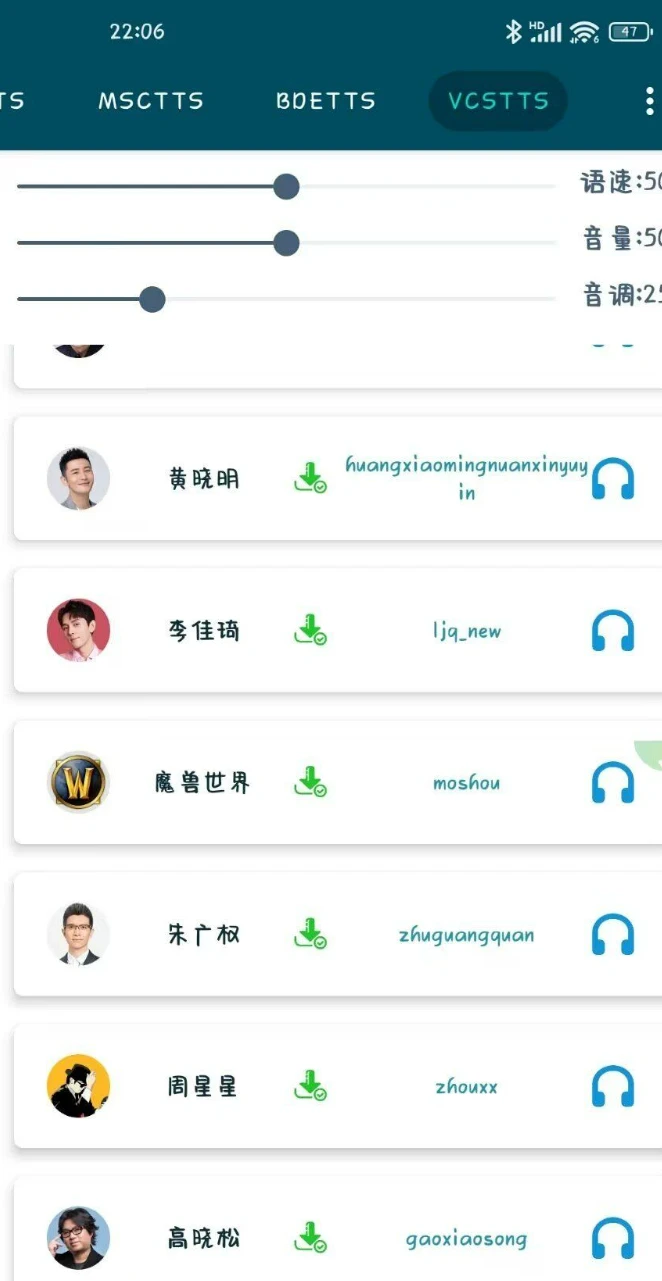
Task: Play the moshou voice sample
Action: pos(613,783)
